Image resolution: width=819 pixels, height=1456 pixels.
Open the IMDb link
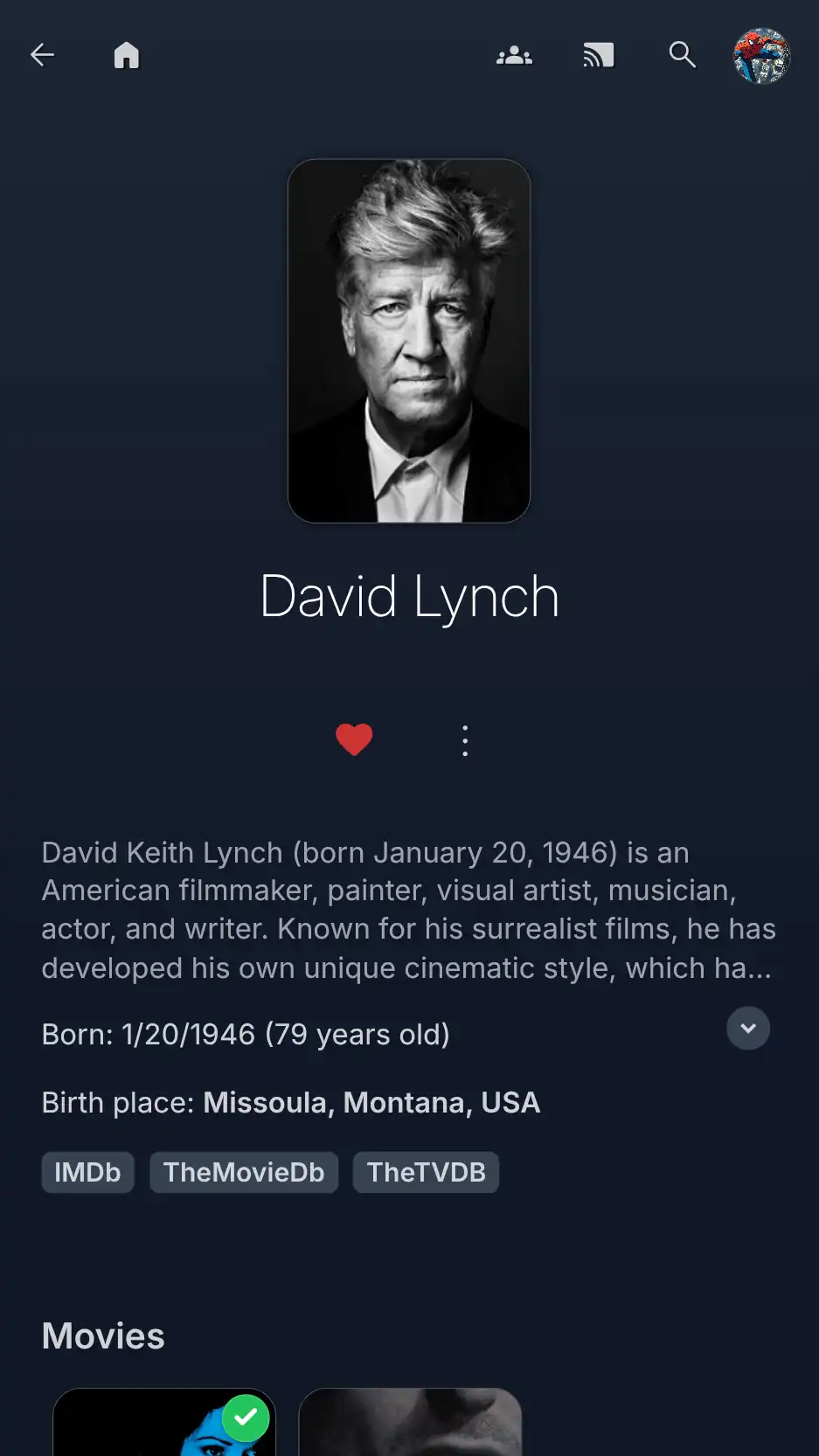point(87,1172)
